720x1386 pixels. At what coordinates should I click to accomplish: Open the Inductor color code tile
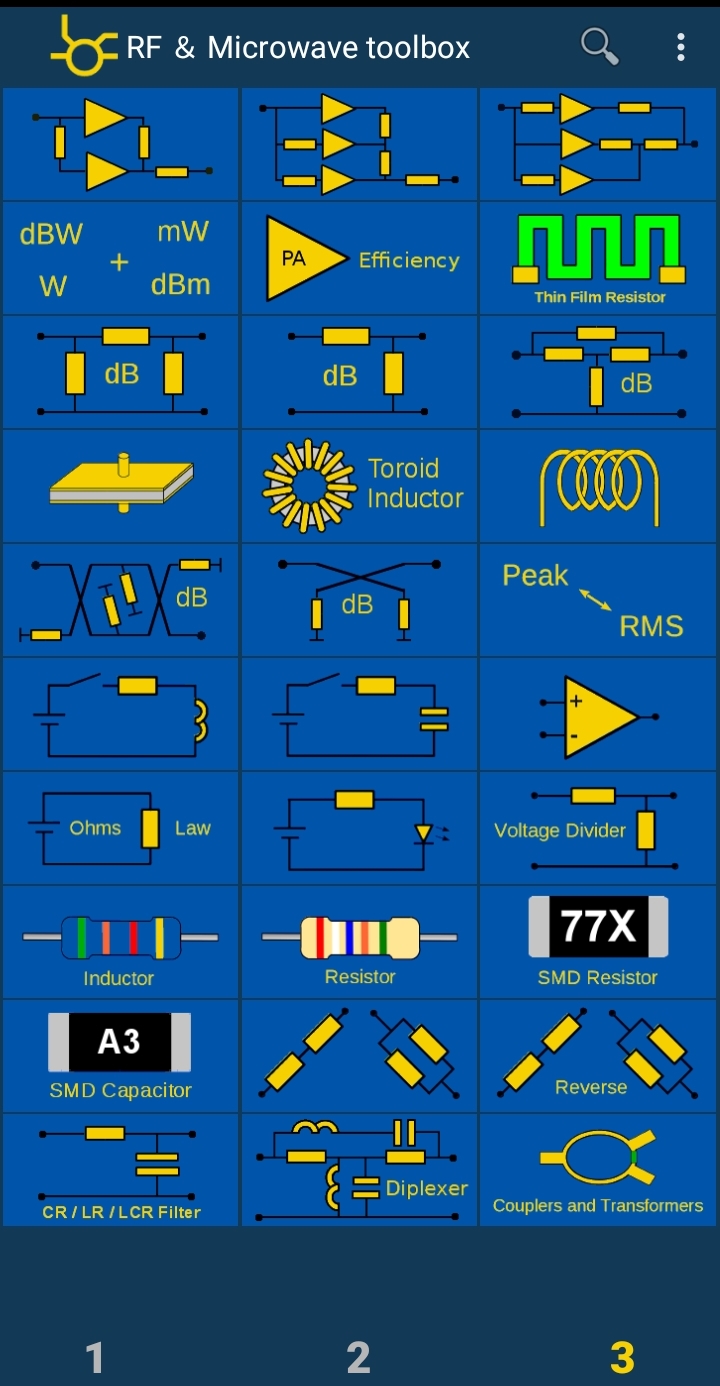point(120,942)
